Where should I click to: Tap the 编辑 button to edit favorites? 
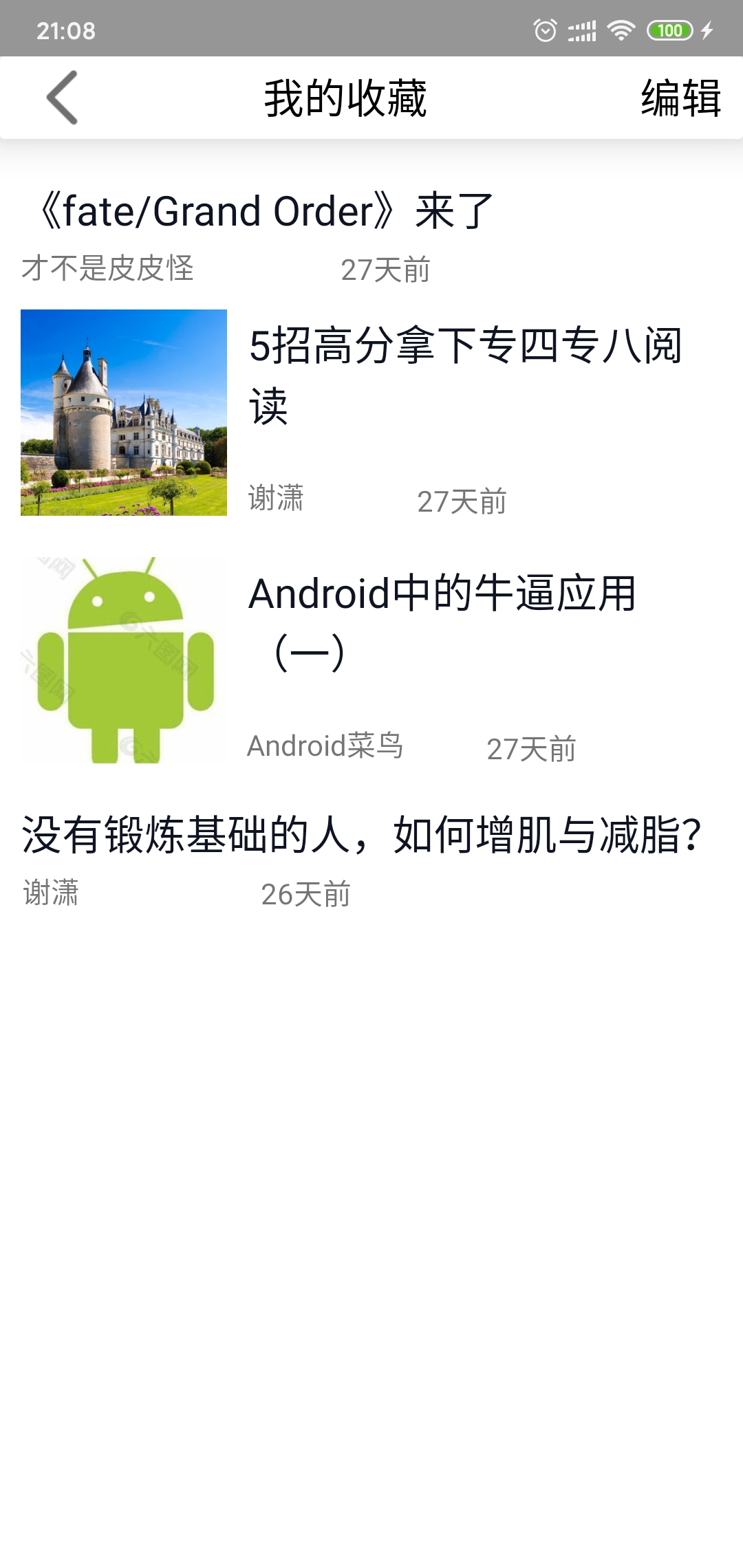[x=680, y=98]
